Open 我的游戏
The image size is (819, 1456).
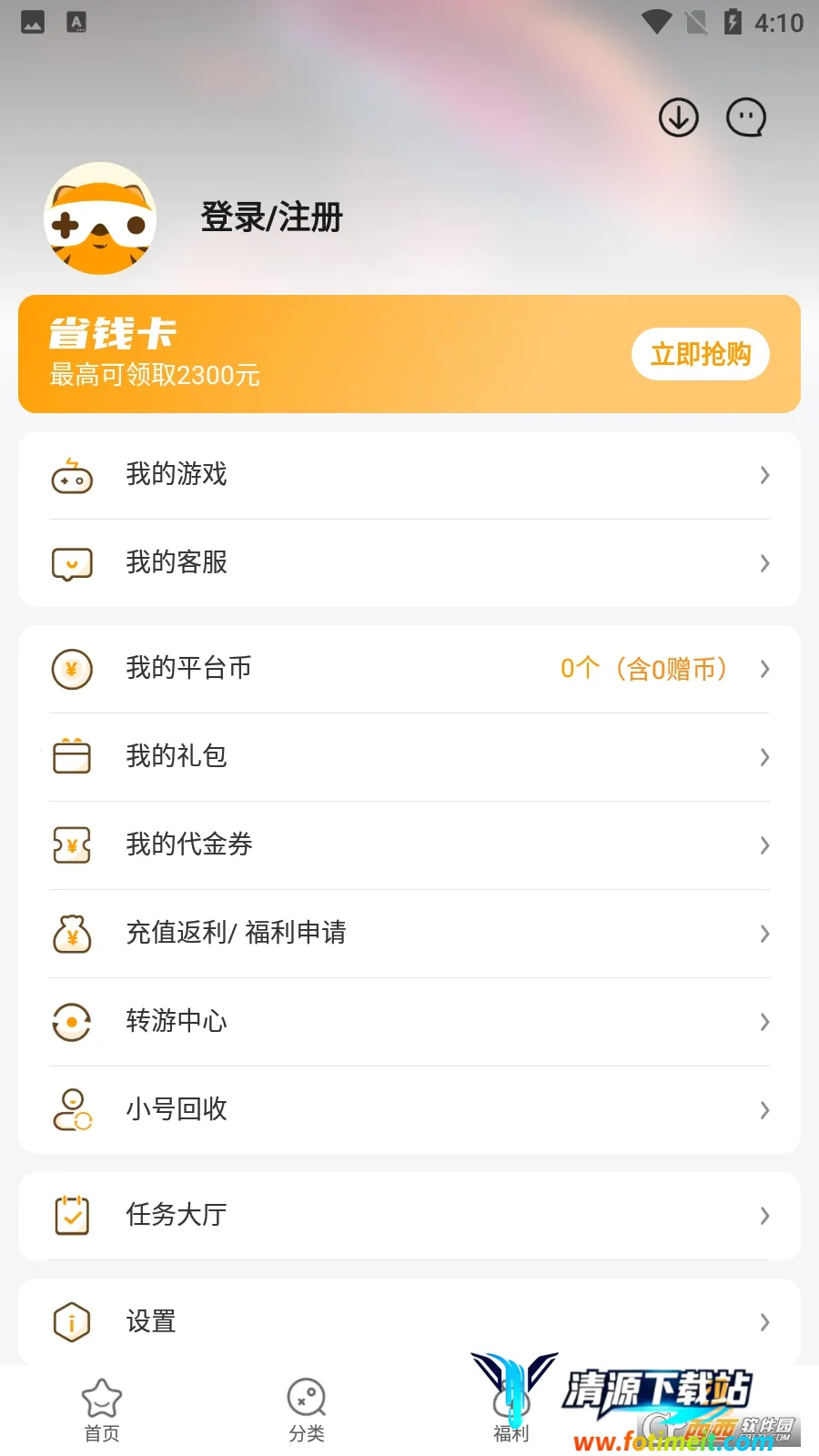409,475
